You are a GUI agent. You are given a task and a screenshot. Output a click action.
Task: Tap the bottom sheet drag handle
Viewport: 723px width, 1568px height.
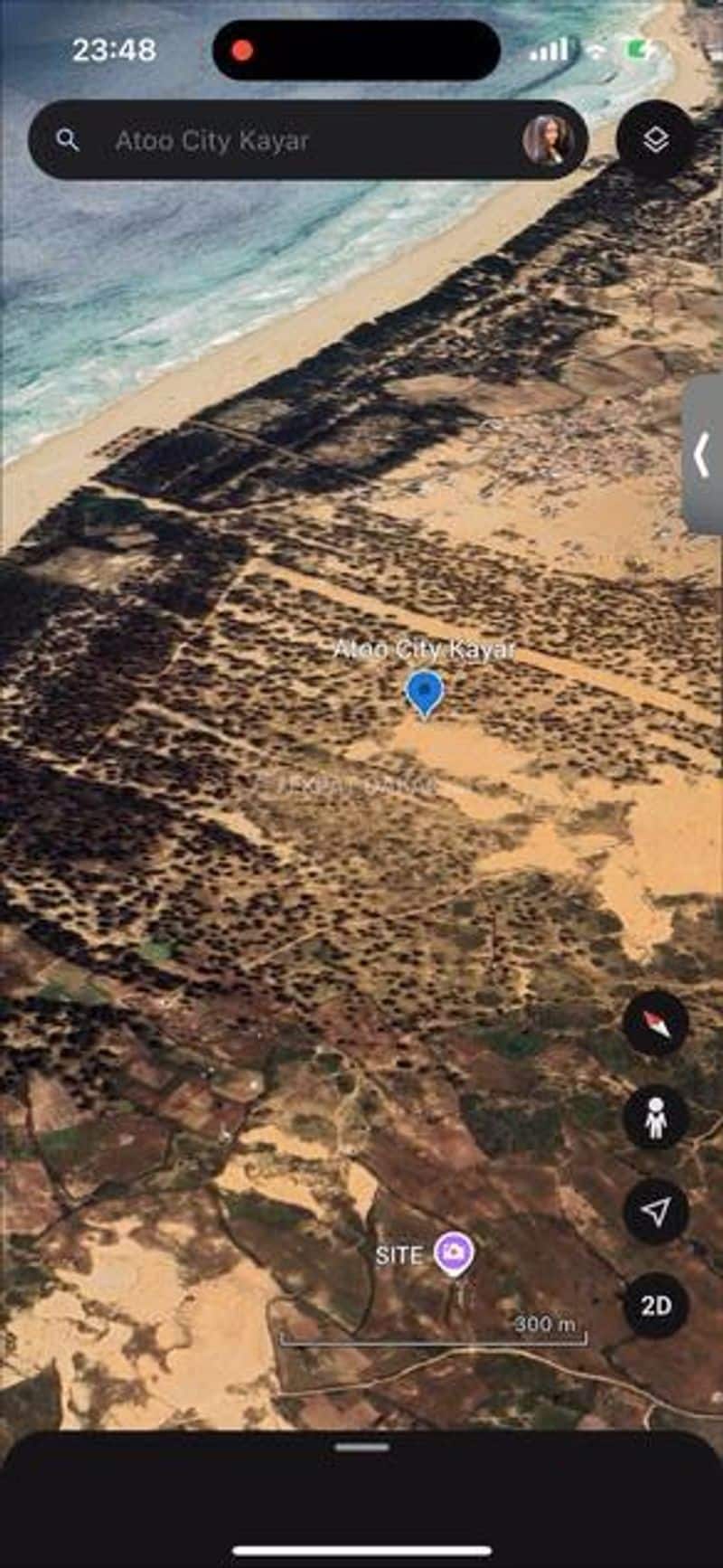pos(361,1448)
